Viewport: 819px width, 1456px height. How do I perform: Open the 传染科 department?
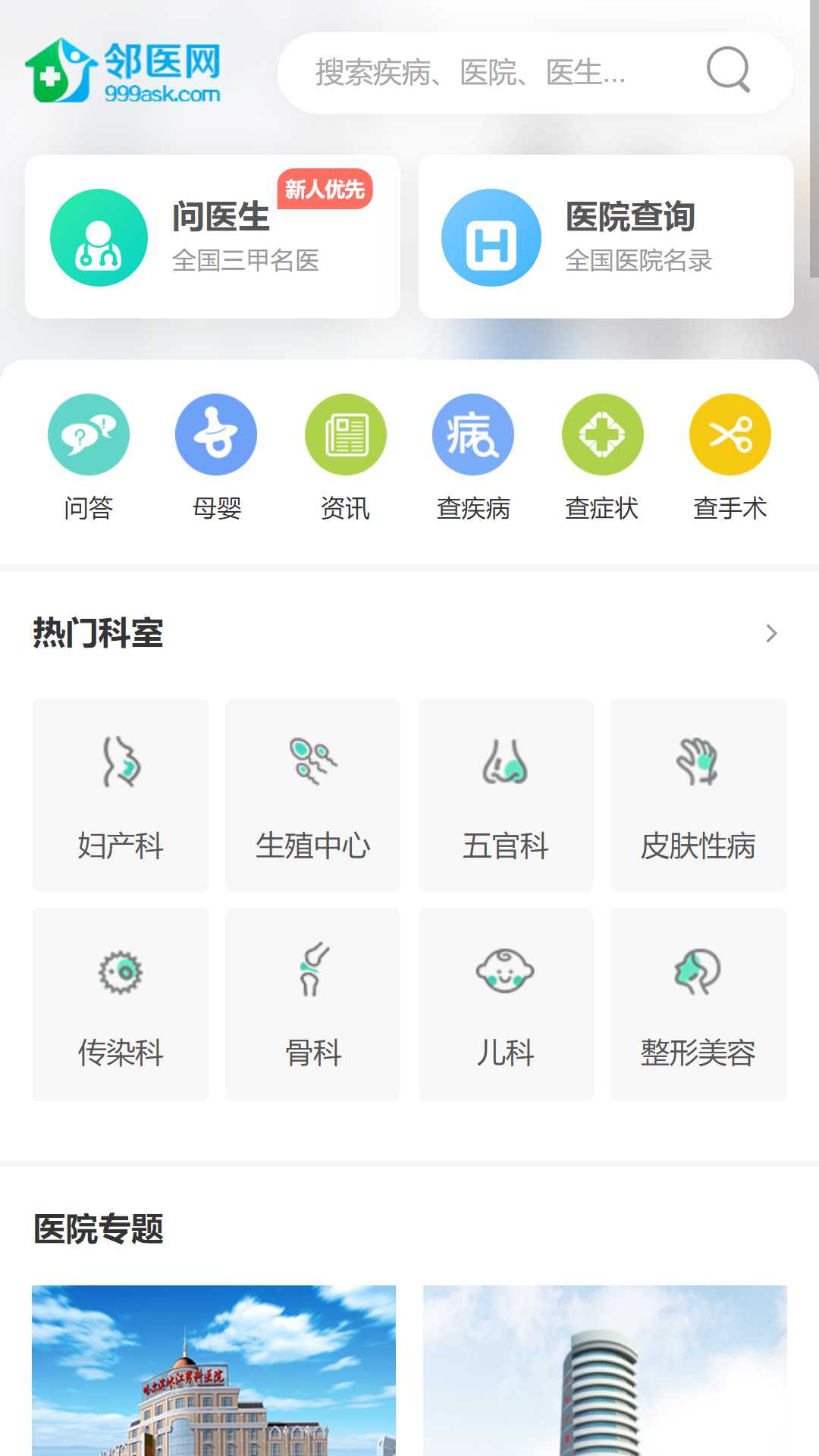121,1003
